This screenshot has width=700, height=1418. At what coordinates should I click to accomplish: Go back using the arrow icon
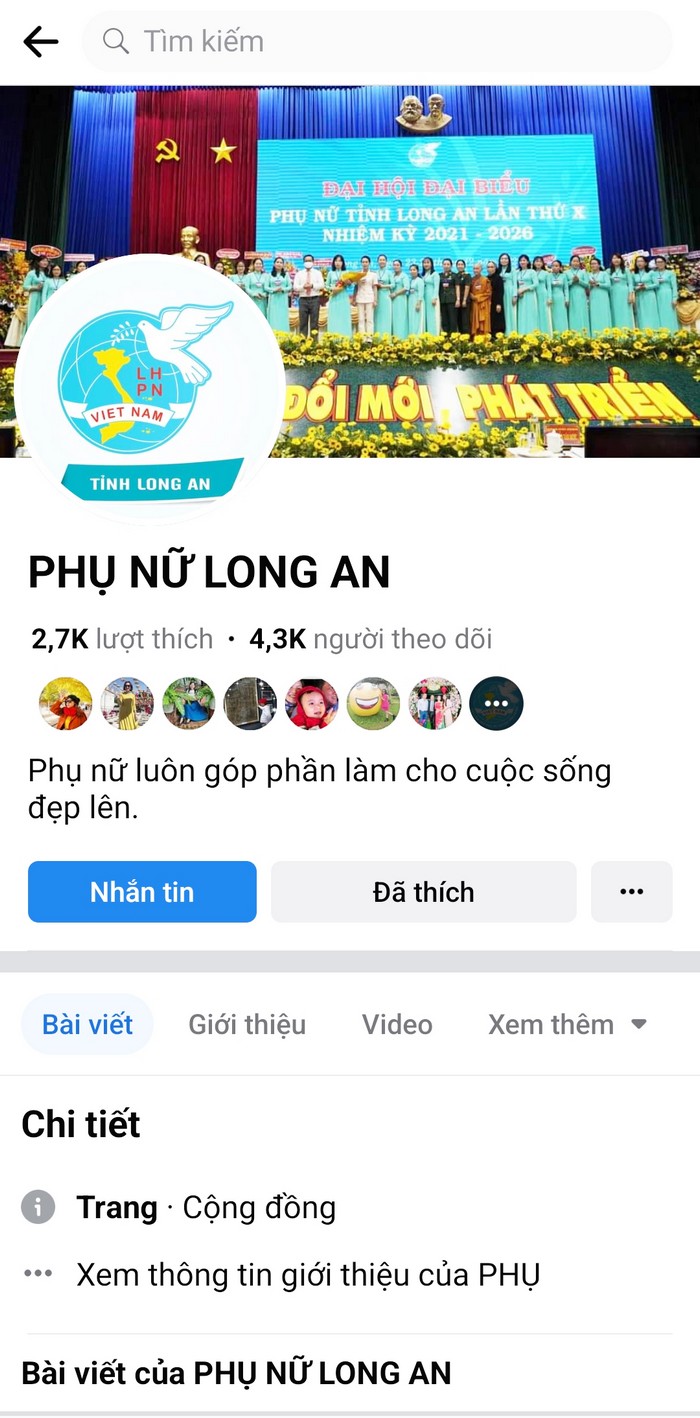coord(41,42)
